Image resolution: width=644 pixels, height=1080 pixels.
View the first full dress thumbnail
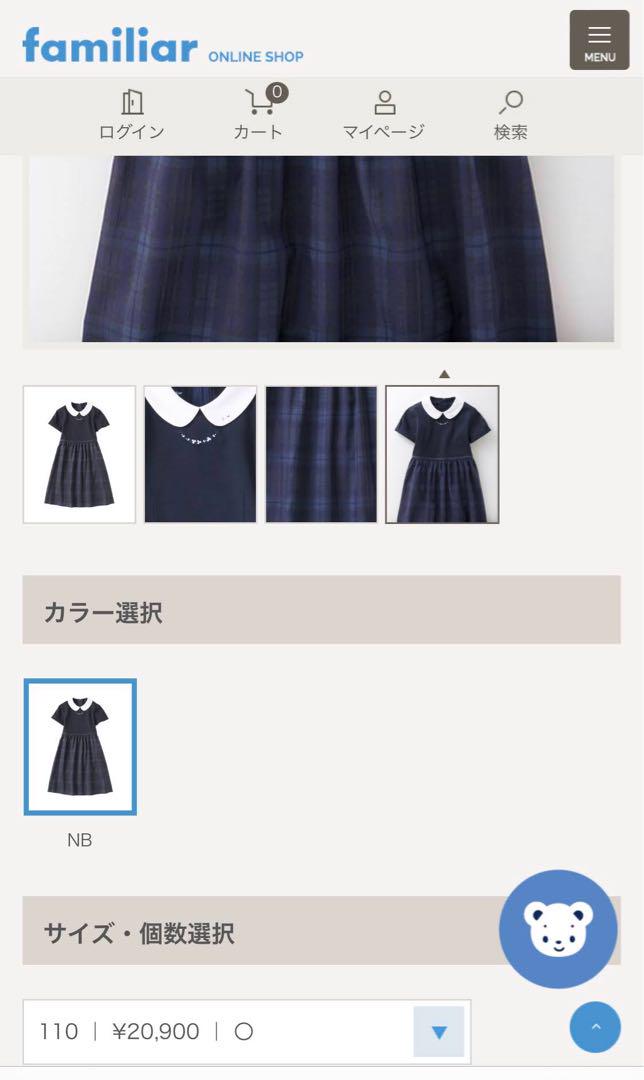(x=79, y=455)
